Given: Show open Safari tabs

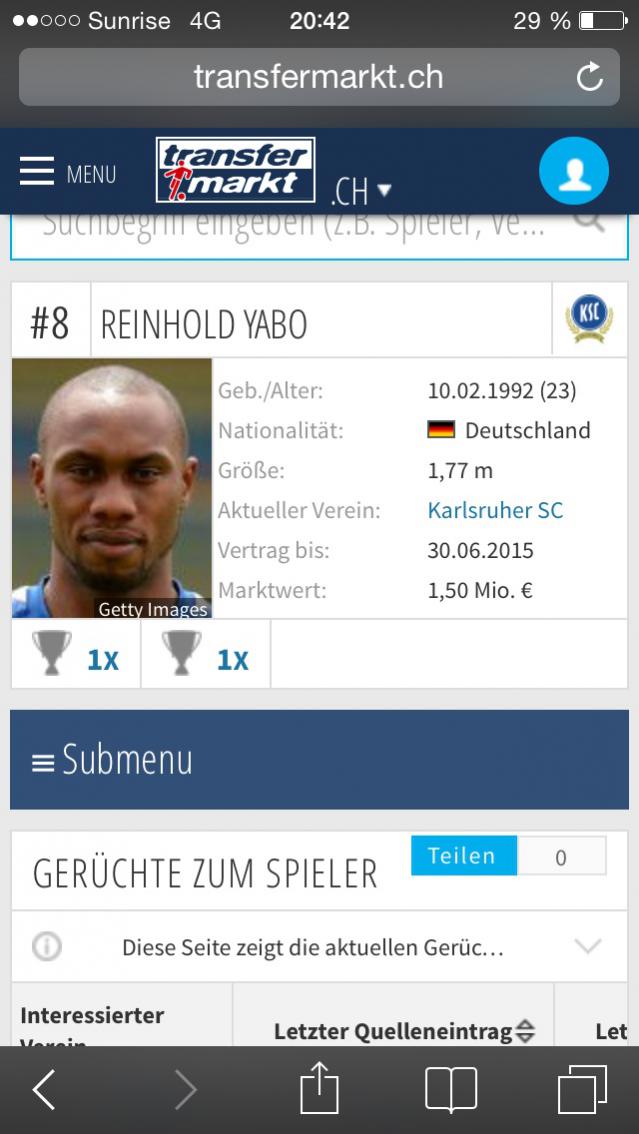Looking at the screenshot, I should click(x=583, y=1089).
